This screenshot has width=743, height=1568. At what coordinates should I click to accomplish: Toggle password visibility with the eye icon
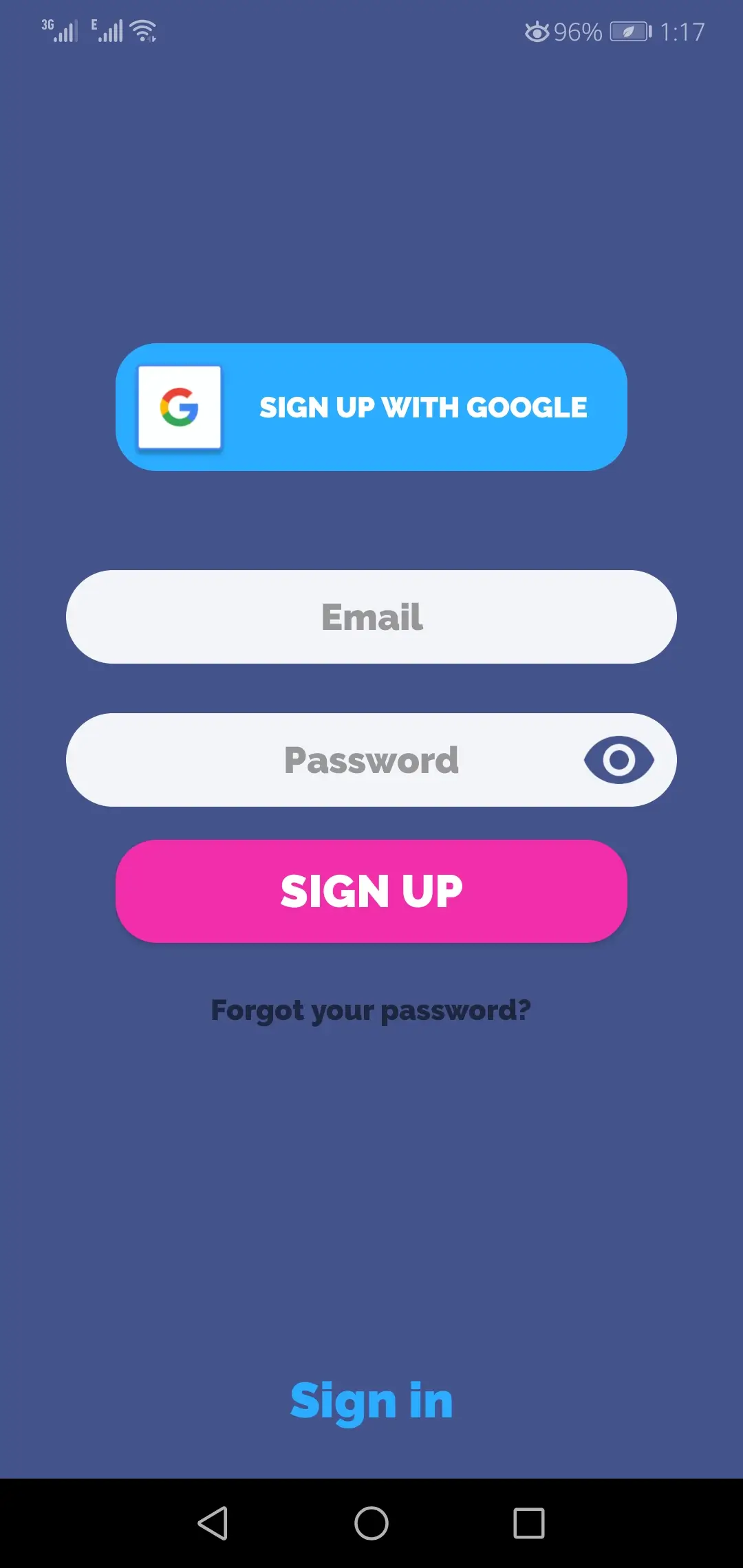pyautogui.click(x=618, y=760)
